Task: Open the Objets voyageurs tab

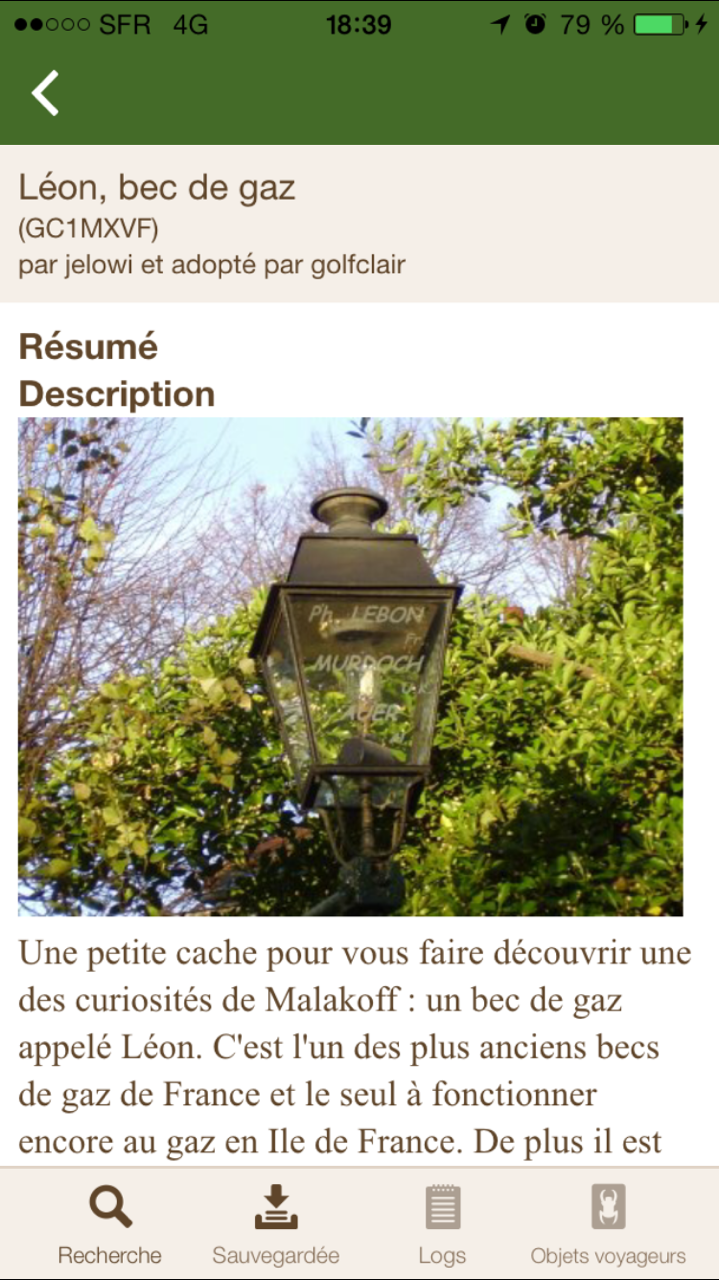Action: click(x=608, y=1224)
